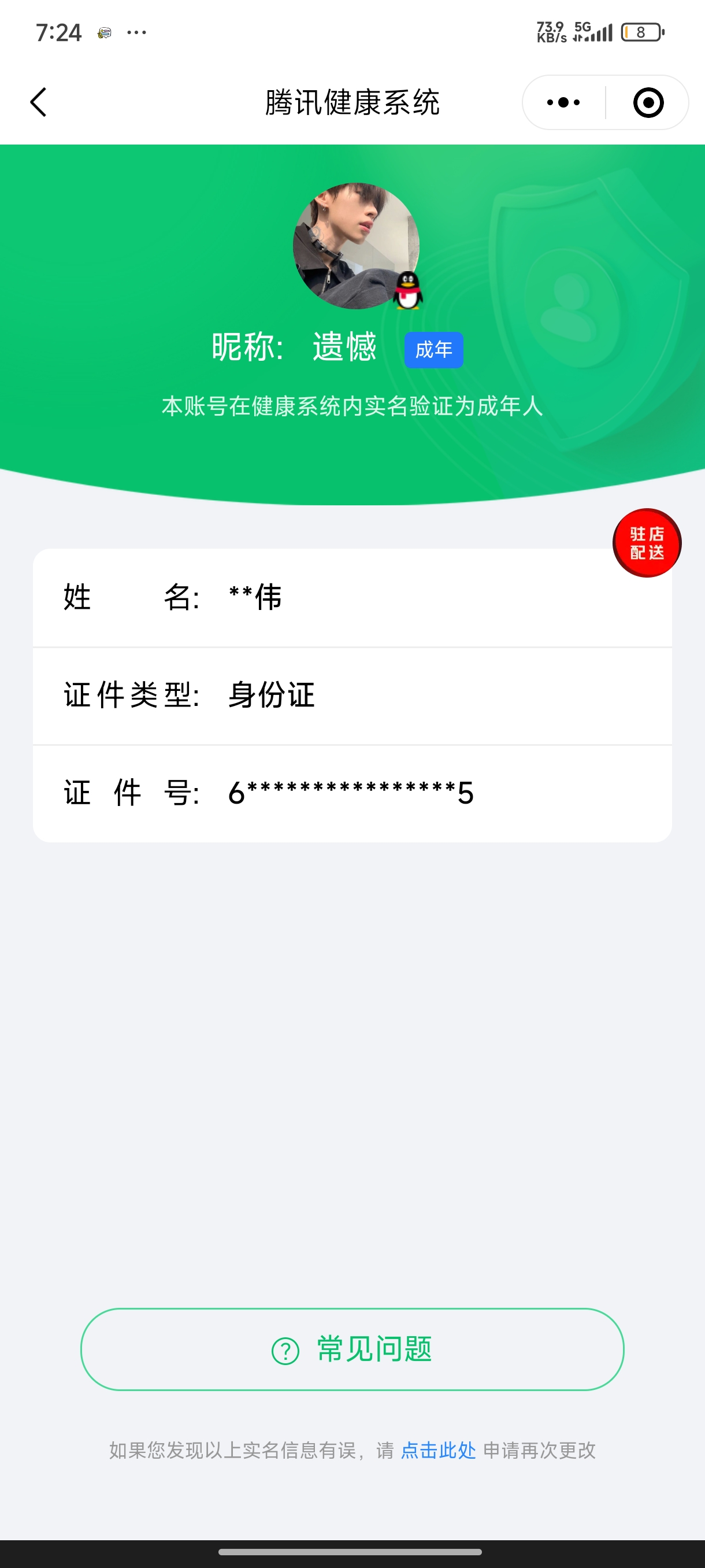Open the mini program more options menu

click(563, 102)
